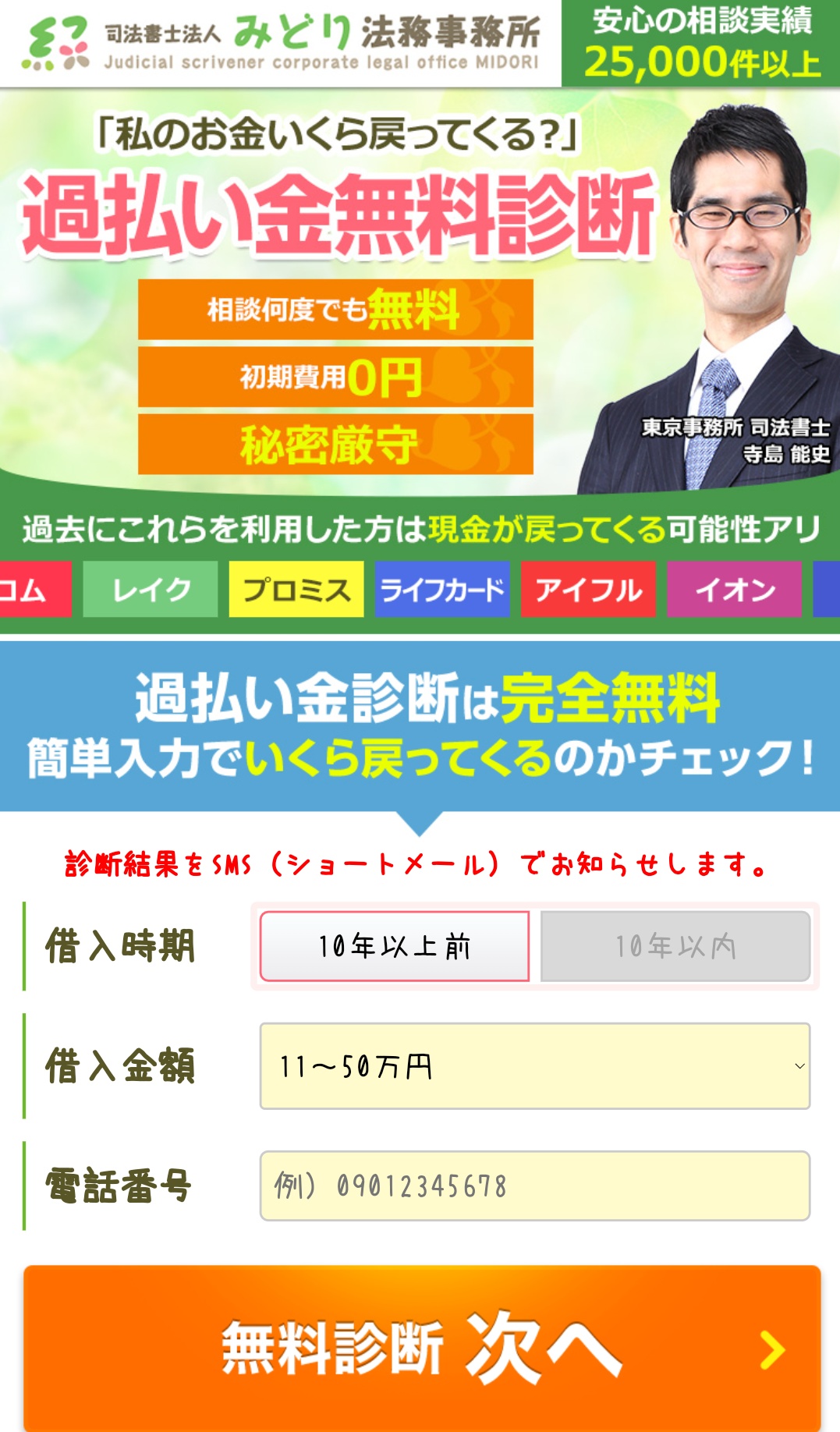Tap the 電話番号 phone number field
Image resolution: width=840 pixels, height=1432 pixels.
pyautogui.click(x=535, y=1186)
